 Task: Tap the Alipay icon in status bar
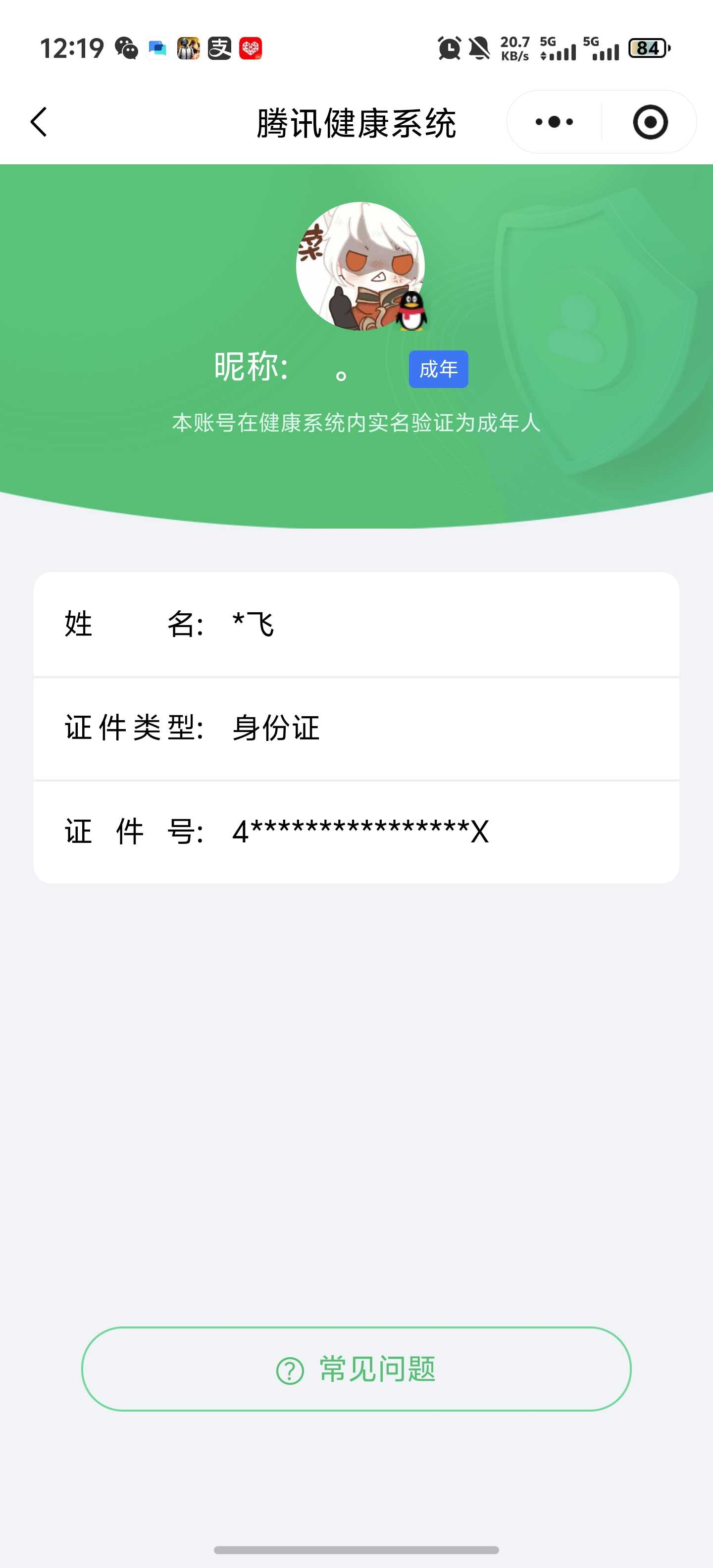coord(220,48)
